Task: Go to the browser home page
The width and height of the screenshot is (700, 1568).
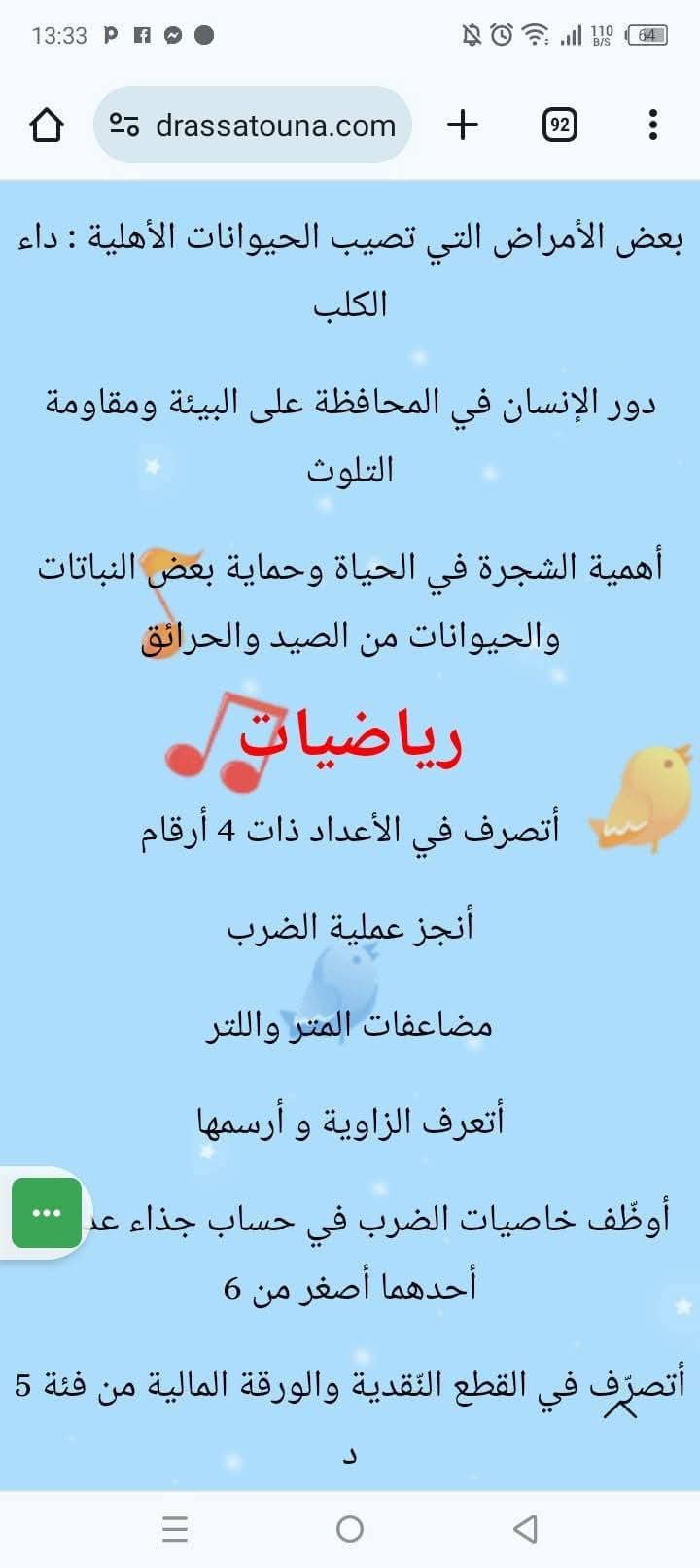Action: [x=46, y=125]
